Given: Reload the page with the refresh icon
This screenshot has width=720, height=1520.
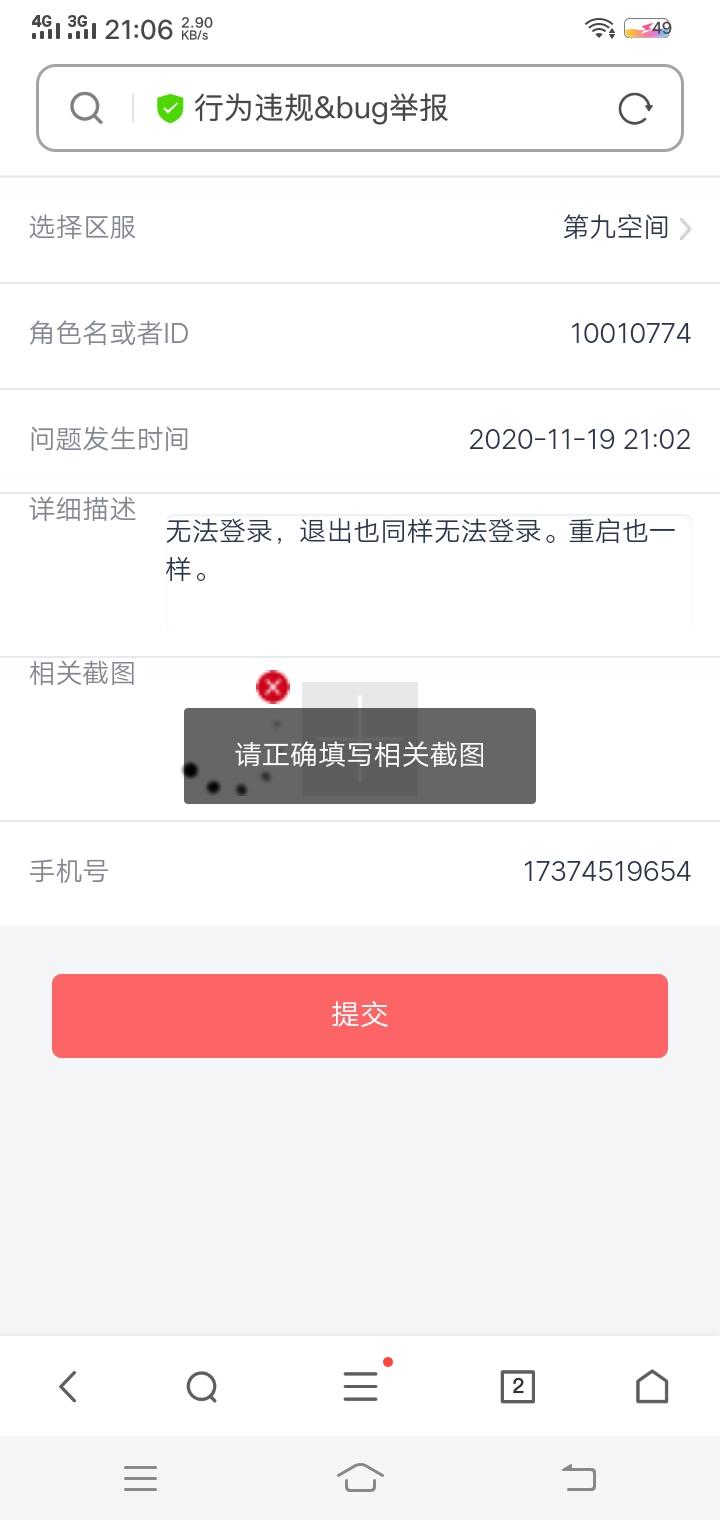Looking at the screenshot, I should (x=635, y=108).
